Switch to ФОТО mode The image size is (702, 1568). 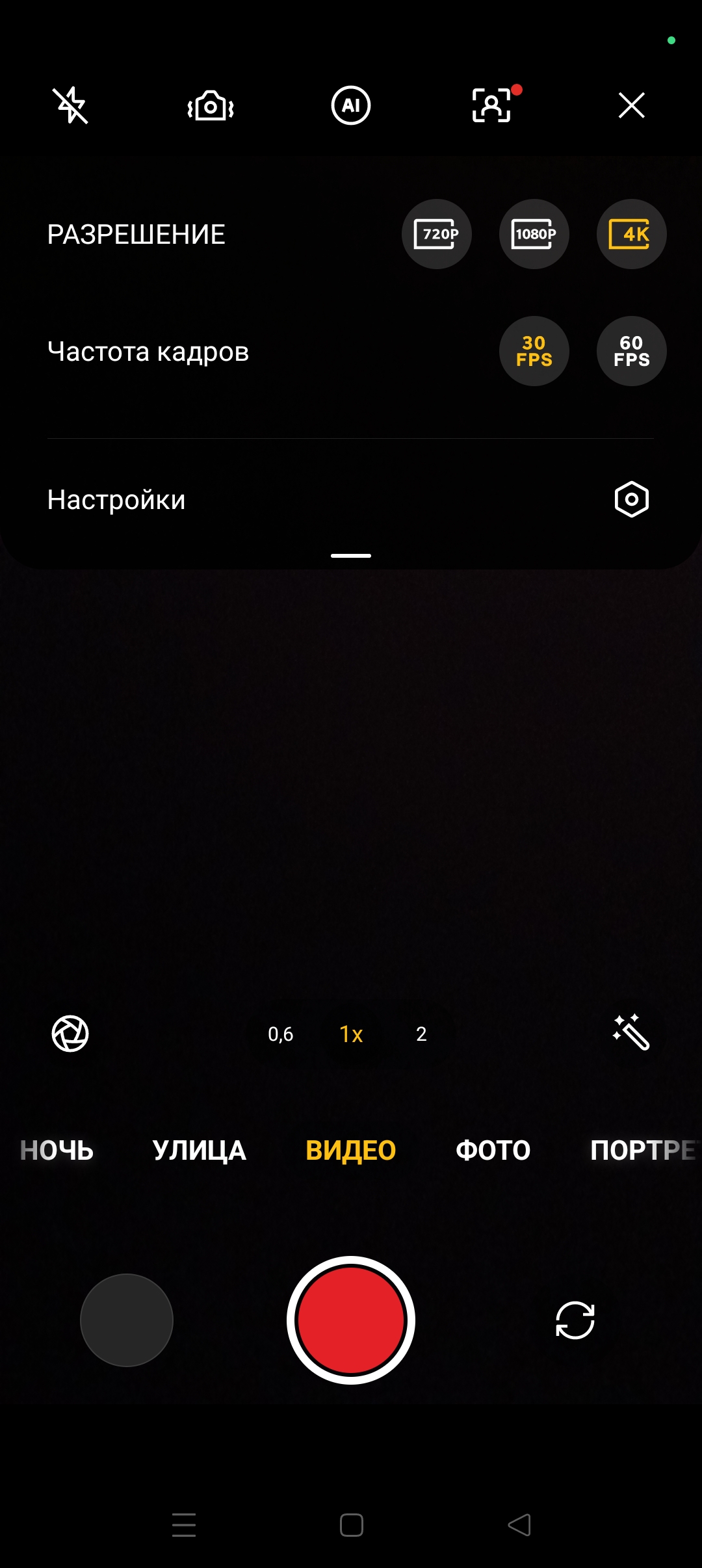tap(493, 1151)
